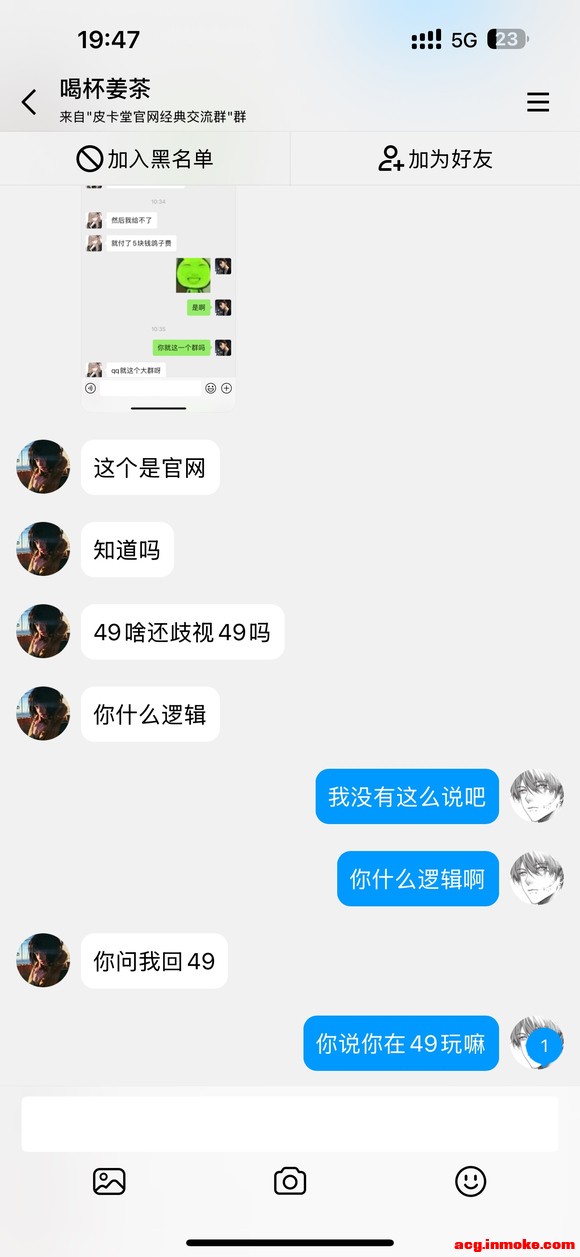Open the camera icon
580x1257 pixels.
[290, 1181]
